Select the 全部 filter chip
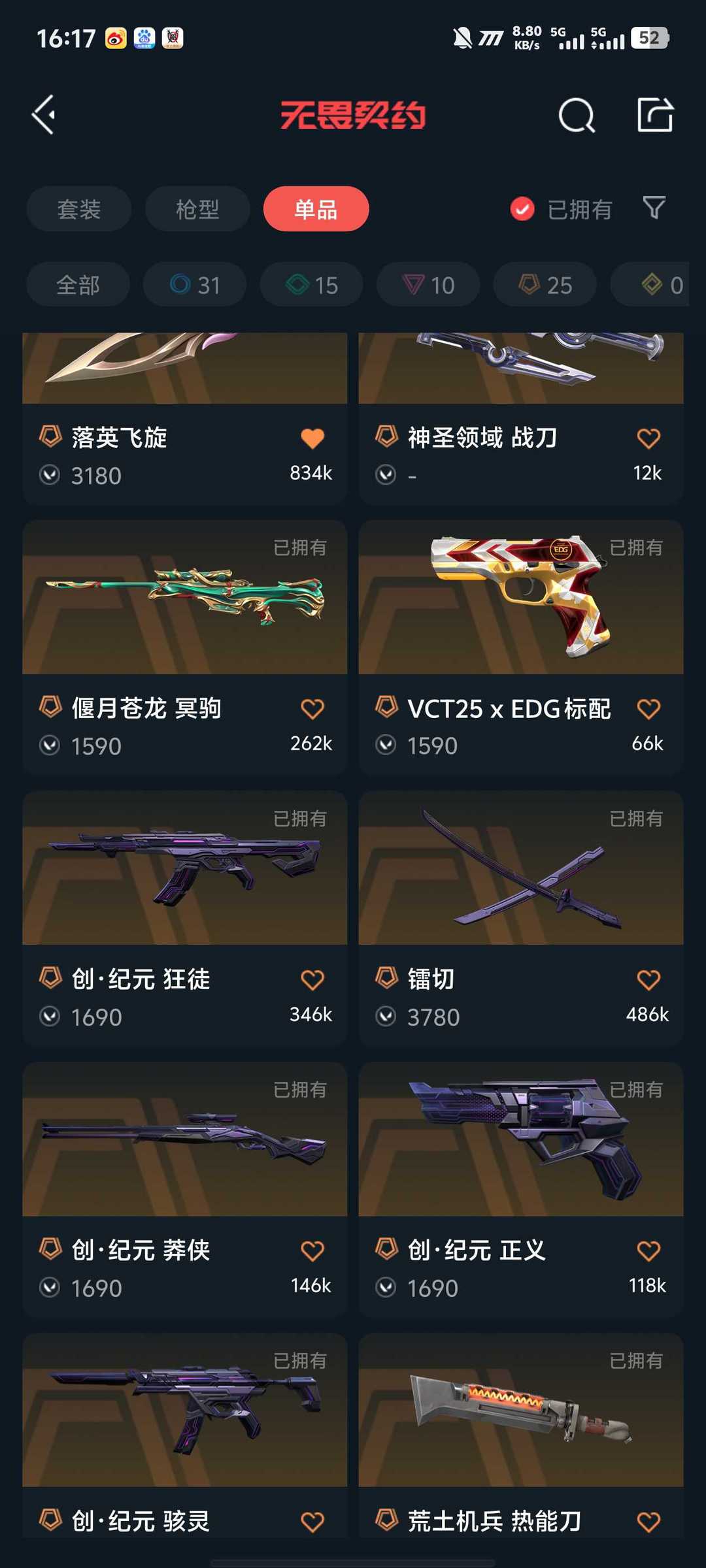 pyautogui.click(x=78, y=285)
